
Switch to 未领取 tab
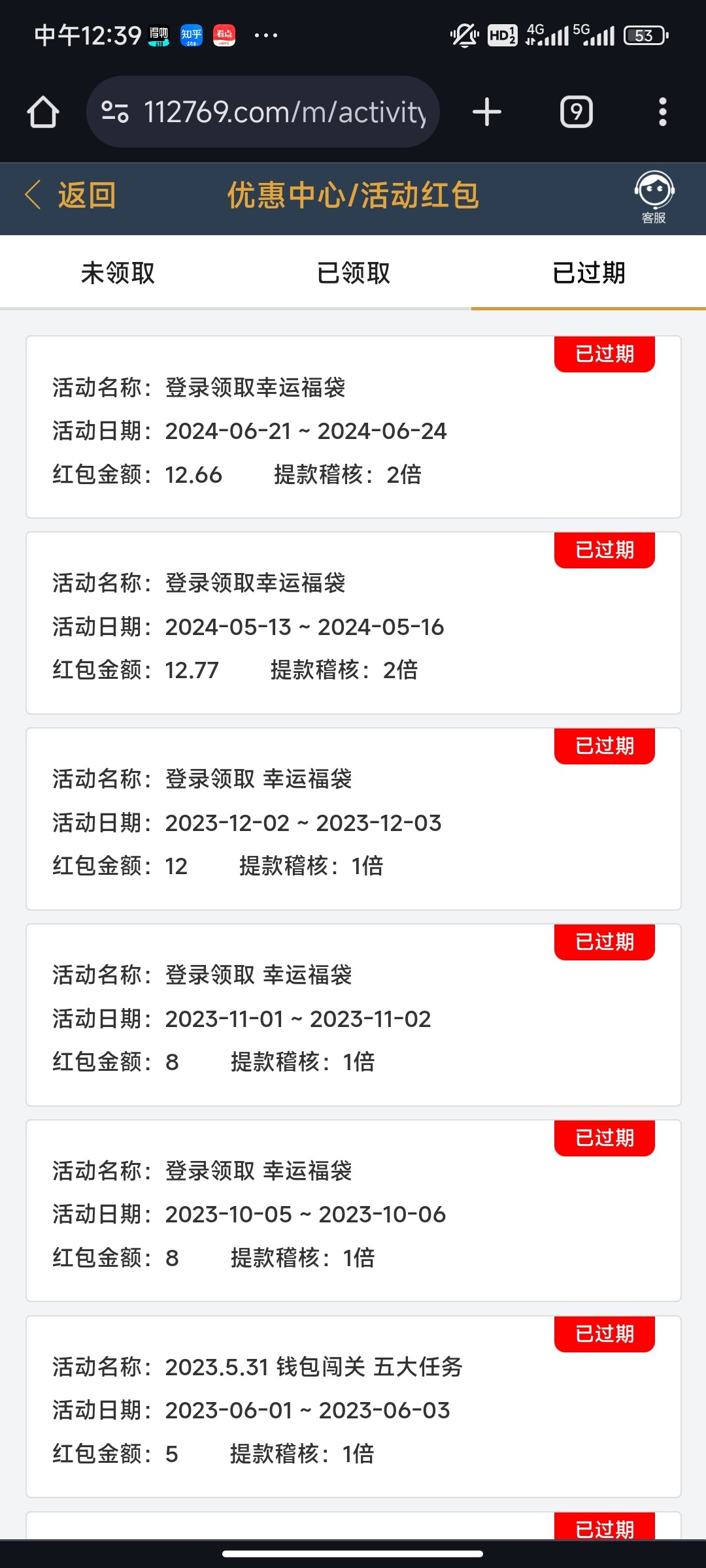pyautogui.click(x=118, y=273)
